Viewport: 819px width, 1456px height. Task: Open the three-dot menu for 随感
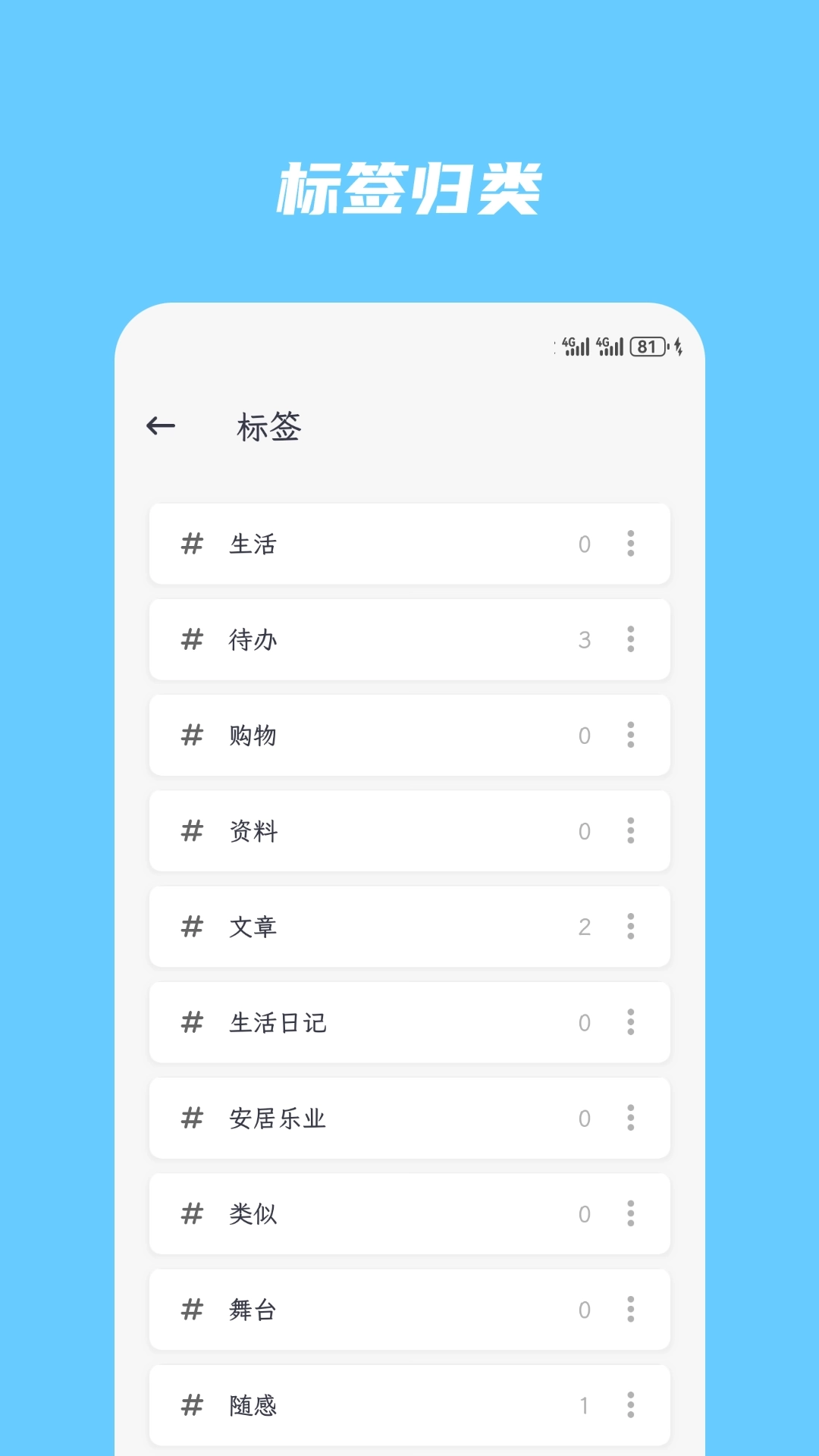[630, 1405]
